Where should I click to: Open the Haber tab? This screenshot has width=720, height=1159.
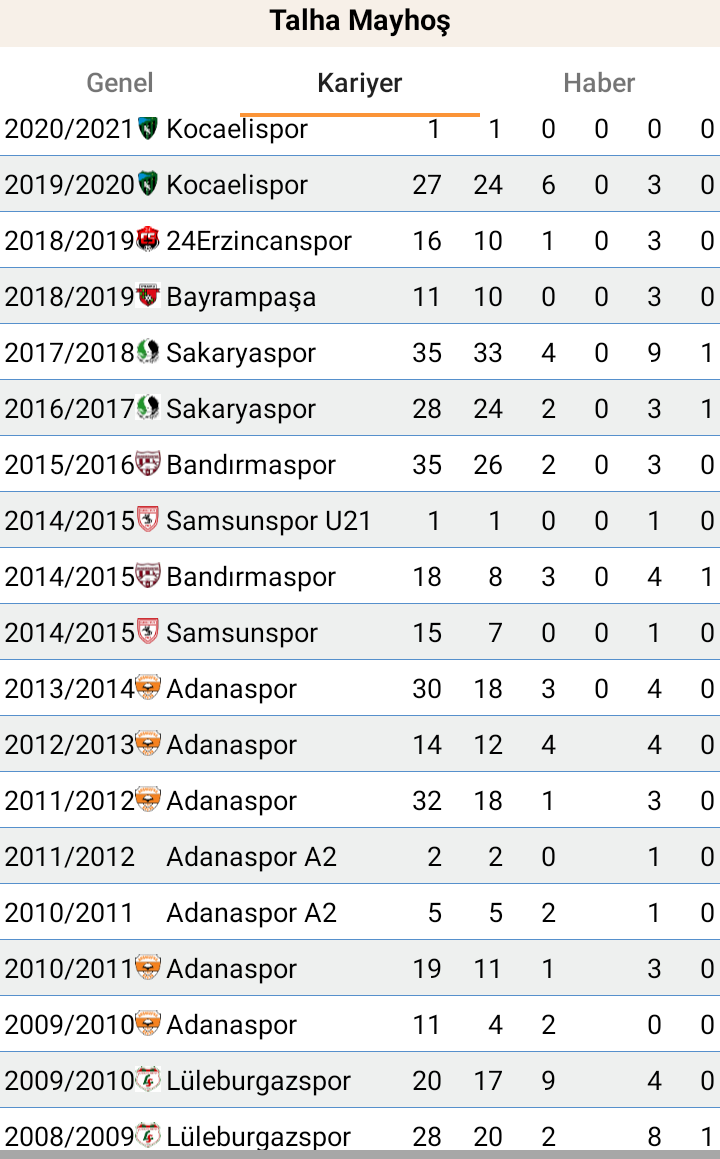tap(600, 83)
